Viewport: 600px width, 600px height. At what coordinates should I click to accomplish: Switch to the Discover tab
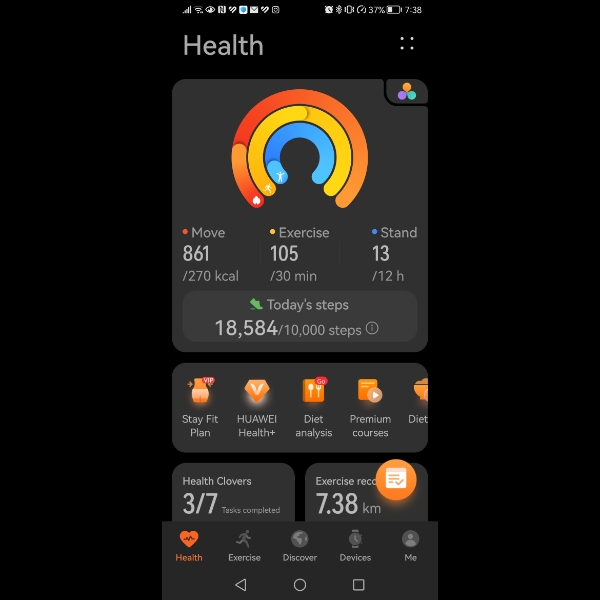300,545
